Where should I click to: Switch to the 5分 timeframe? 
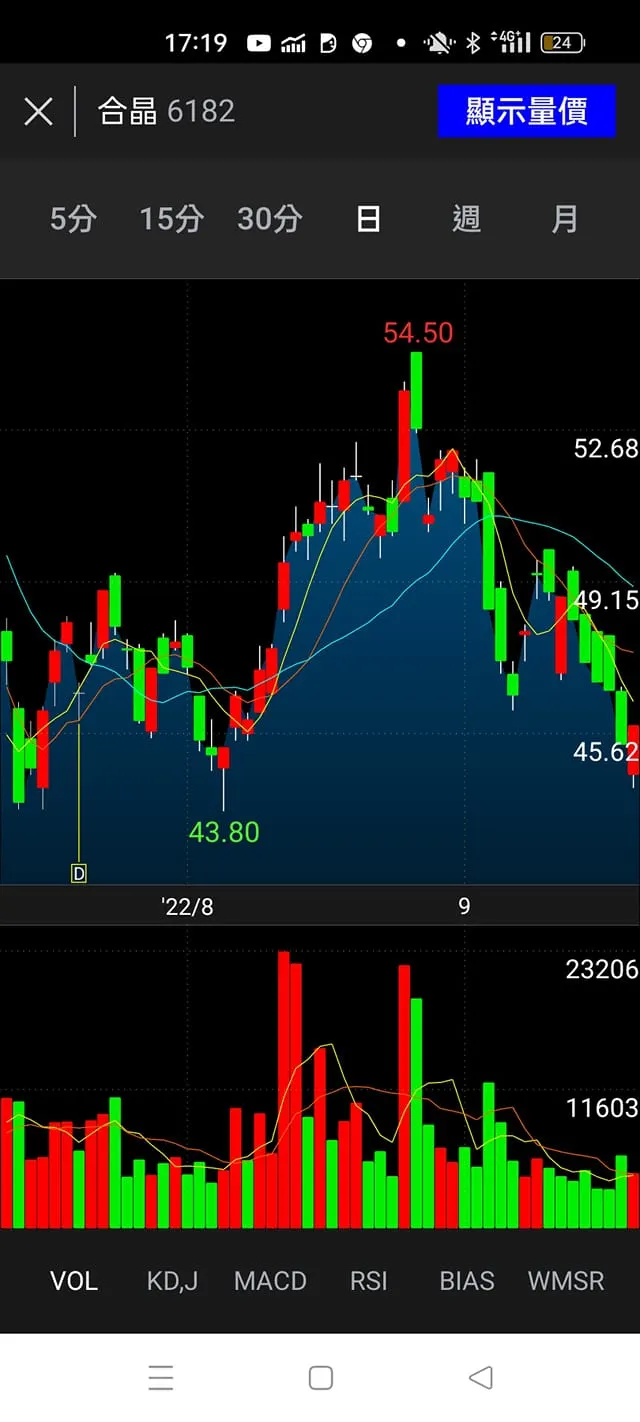point(73,219)
